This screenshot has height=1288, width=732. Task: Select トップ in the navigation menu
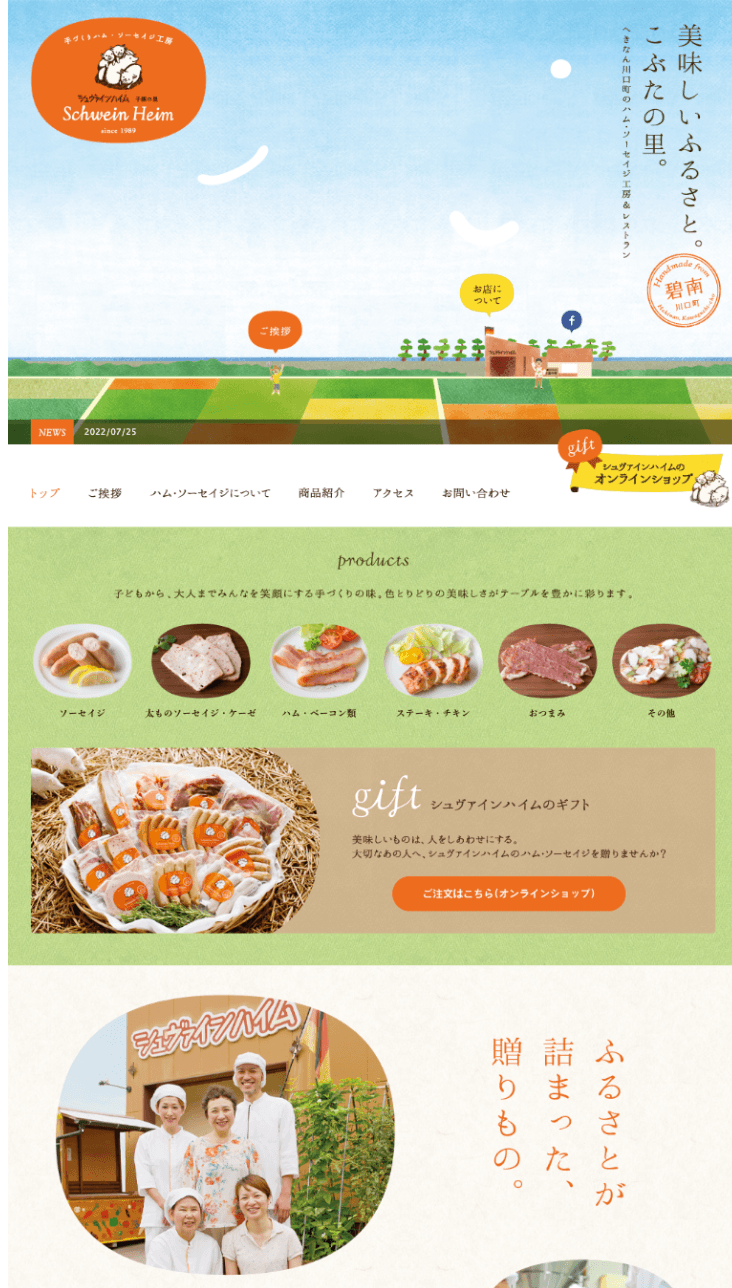[44, 493]
